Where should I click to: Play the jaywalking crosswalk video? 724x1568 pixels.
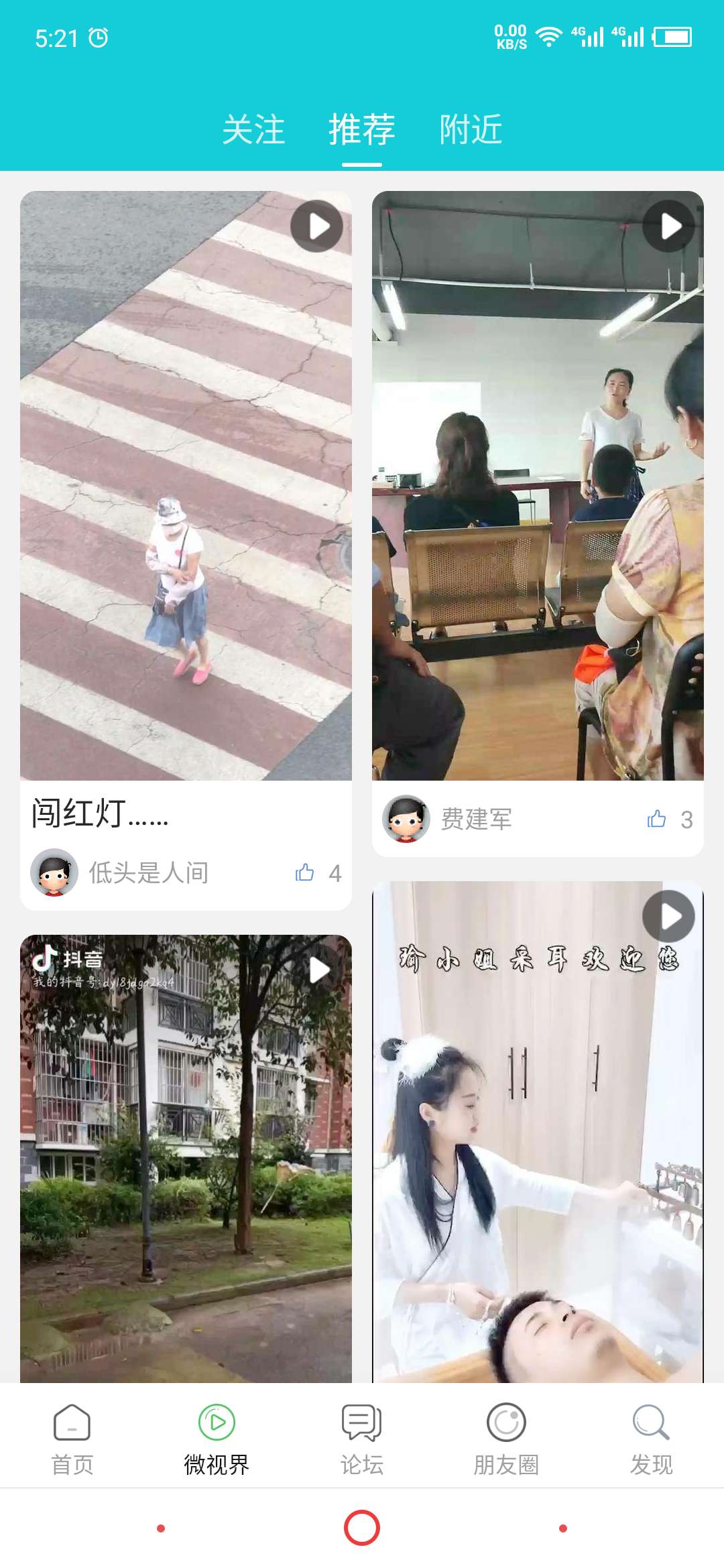click(x=316, y=226)
